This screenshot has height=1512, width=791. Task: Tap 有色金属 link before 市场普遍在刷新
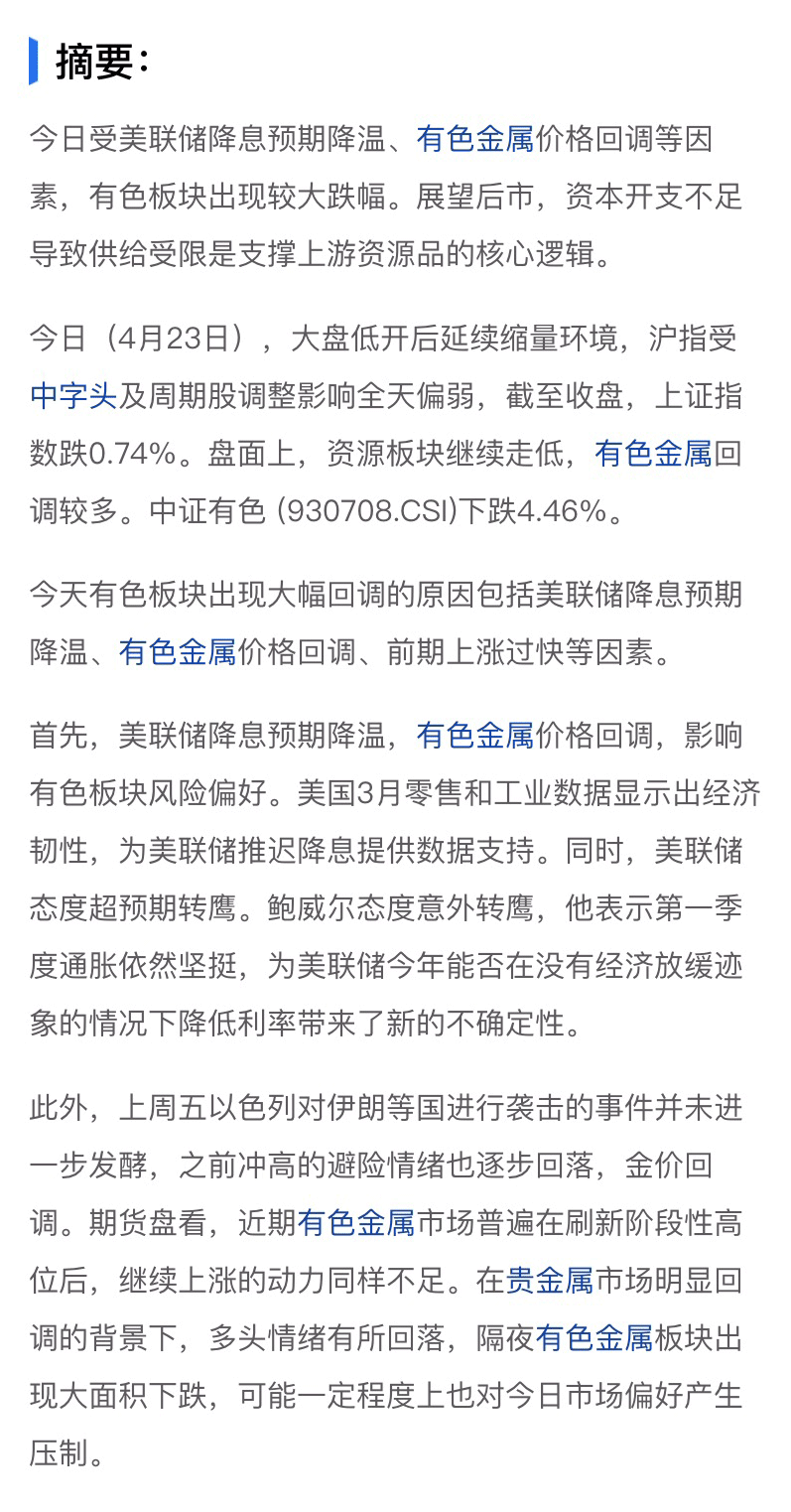point(356,1223)
